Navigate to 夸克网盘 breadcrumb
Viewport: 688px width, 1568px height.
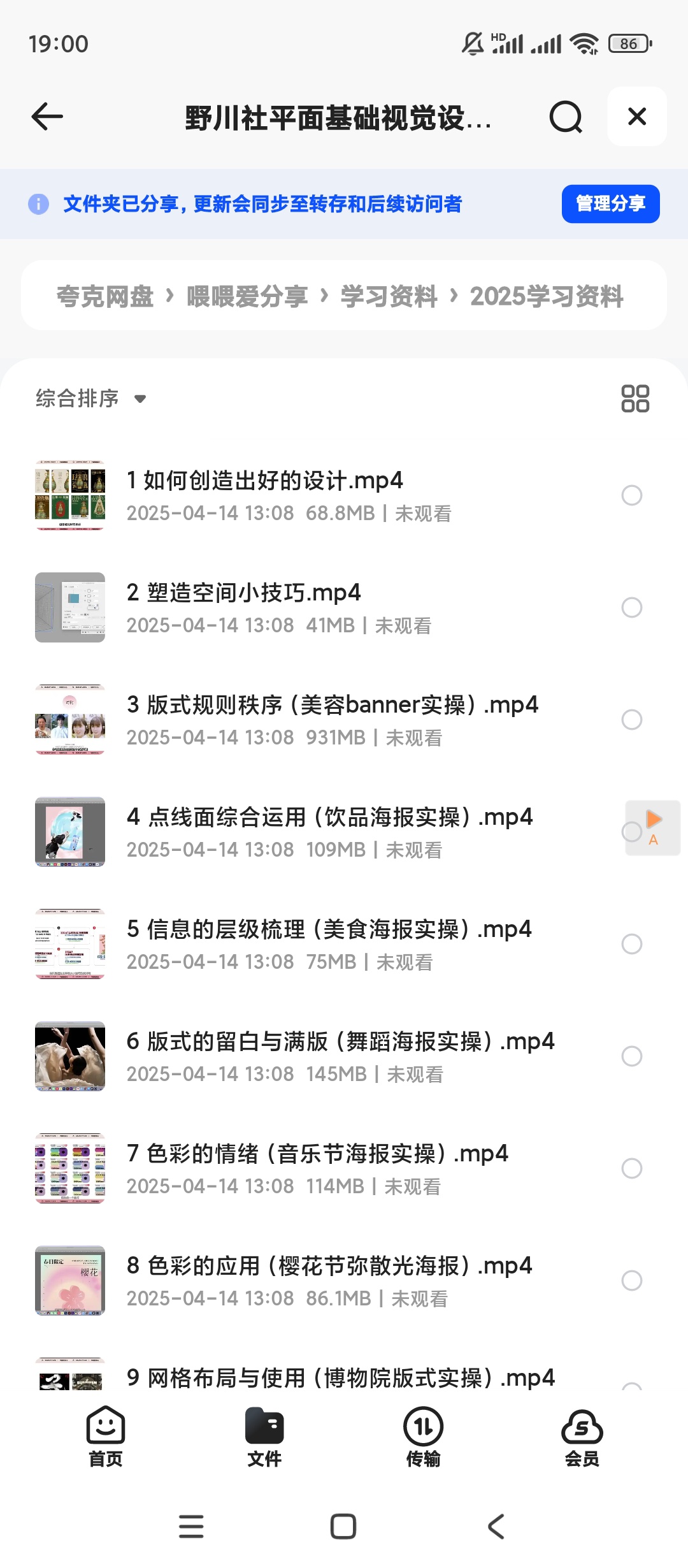click(x=105, y=296)
